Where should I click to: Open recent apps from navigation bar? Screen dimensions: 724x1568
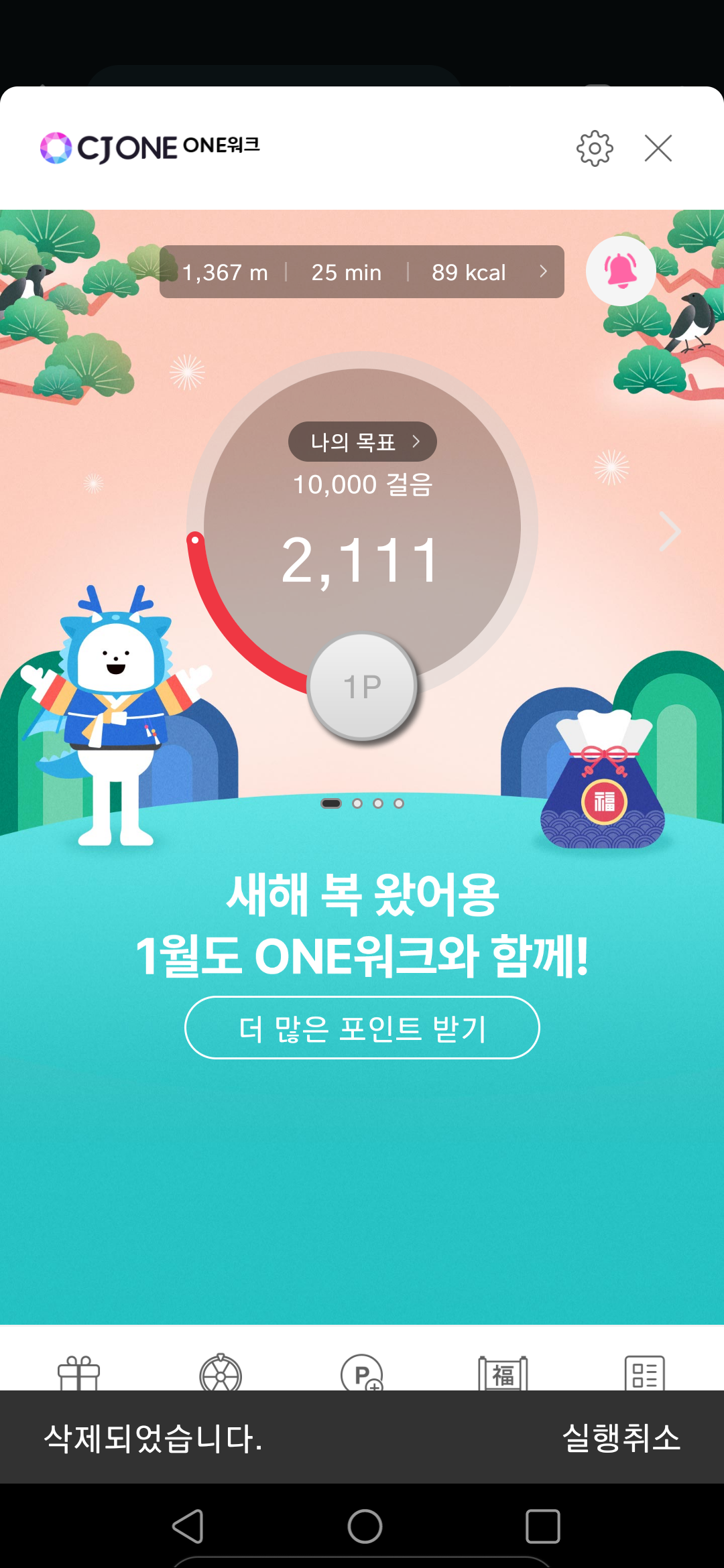click(x=542, y=1526)
